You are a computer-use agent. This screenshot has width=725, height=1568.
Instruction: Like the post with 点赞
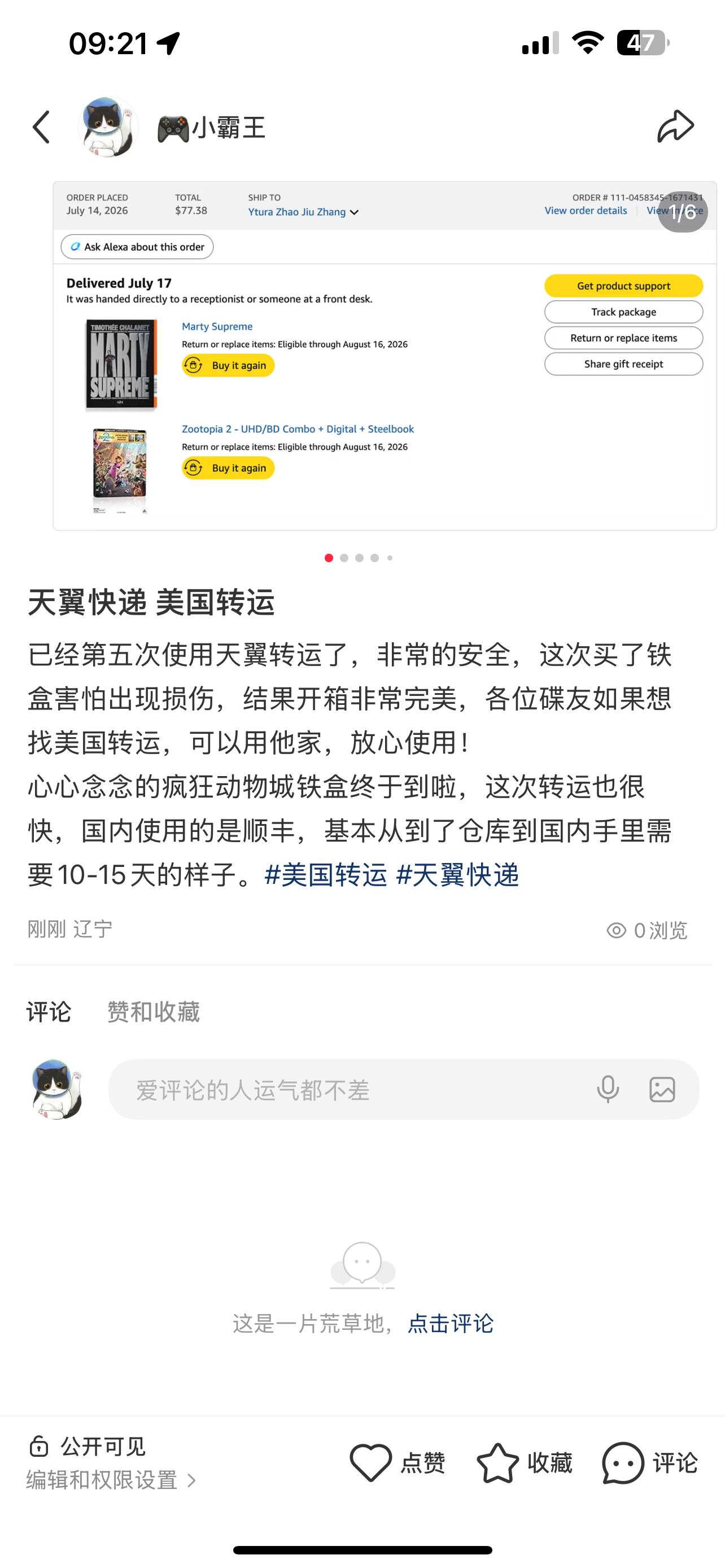pos(397,1462)
